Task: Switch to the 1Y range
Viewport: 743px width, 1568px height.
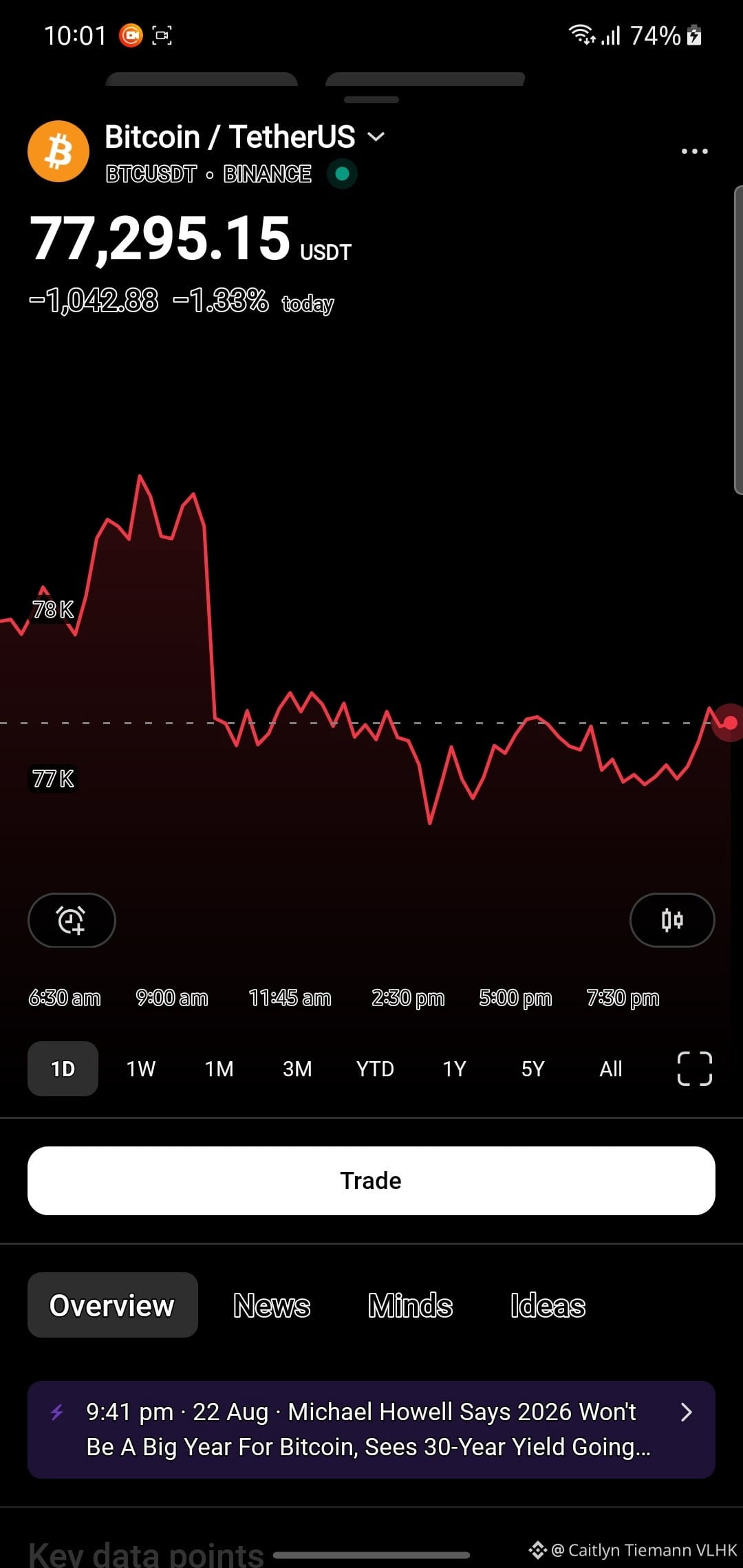Action: pyautogui.click(x=454, y=1069)
